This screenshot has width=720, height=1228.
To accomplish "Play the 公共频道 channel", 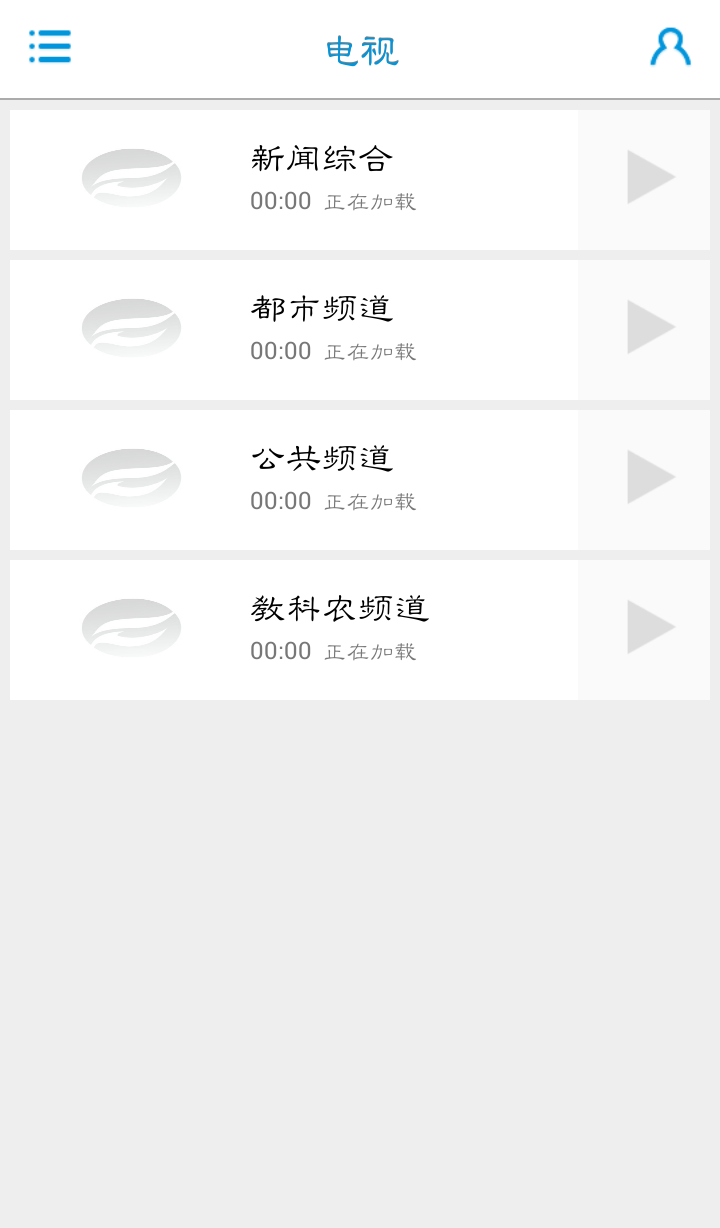I will click(x=650, y=478).
